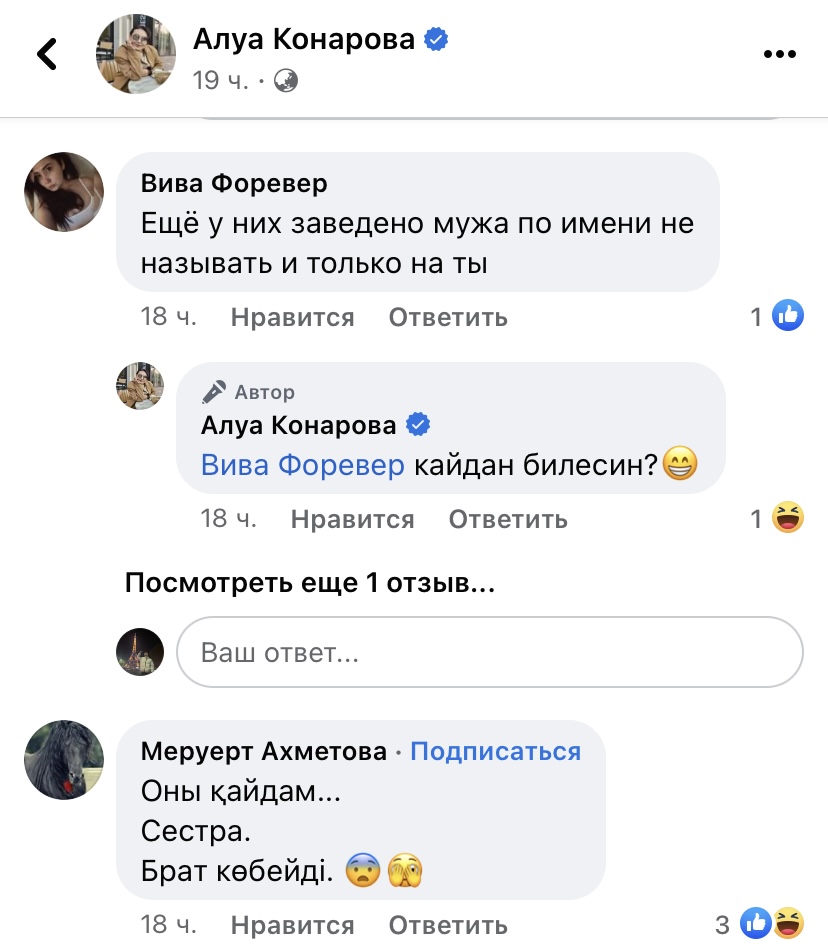Go back using the header arrow
The height and width of the screenshot is (949, 828).
coord(47,54)
